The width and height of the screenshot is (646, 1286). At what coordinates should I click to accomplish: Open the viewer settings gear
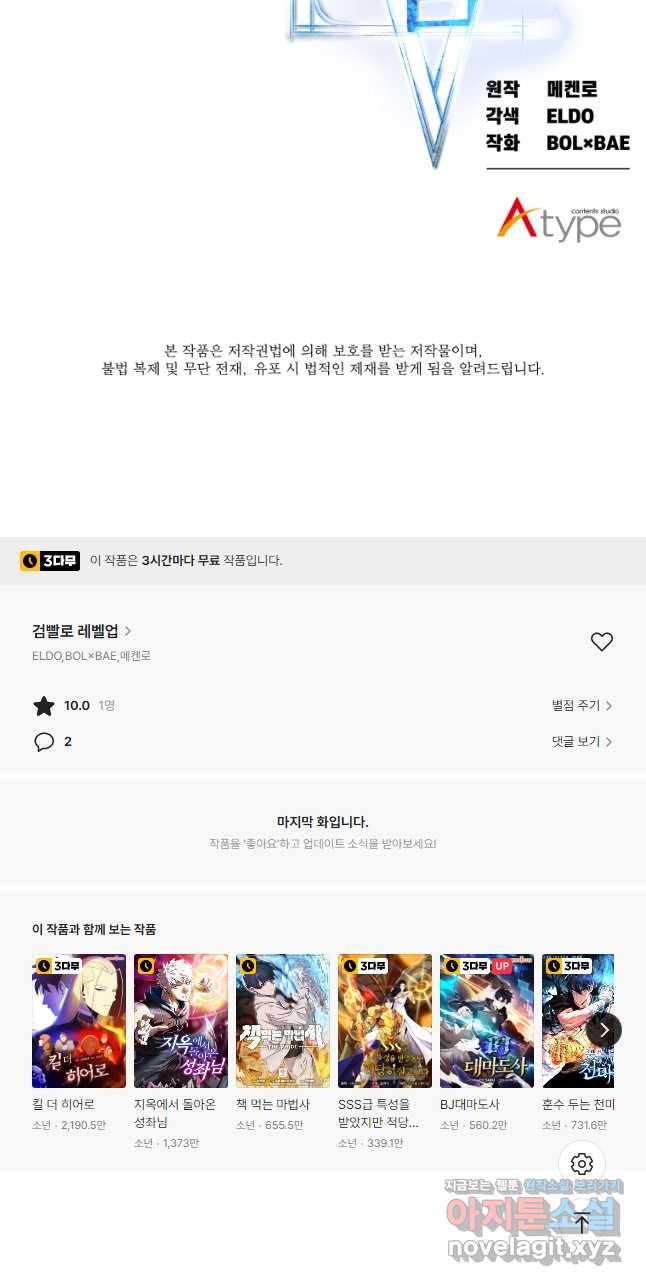click(582, 1164)
